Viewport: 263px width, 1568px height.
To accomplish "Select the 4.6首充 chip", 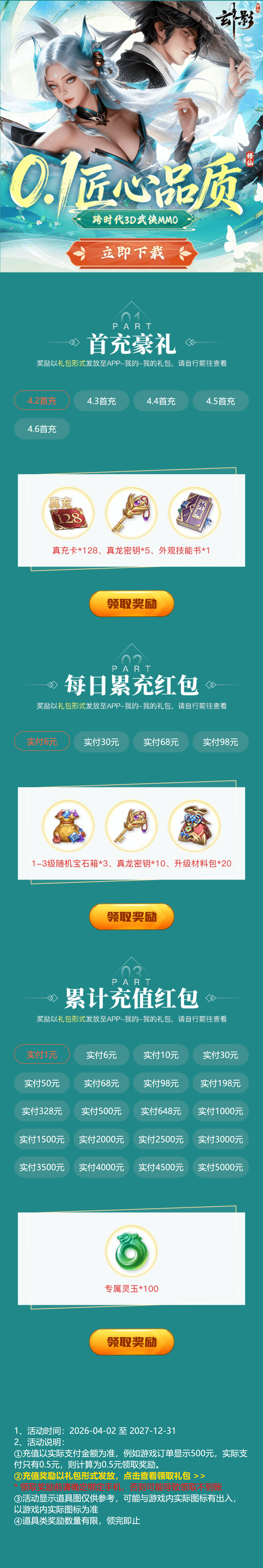I will pyautogui.click(x=42, y=429).
